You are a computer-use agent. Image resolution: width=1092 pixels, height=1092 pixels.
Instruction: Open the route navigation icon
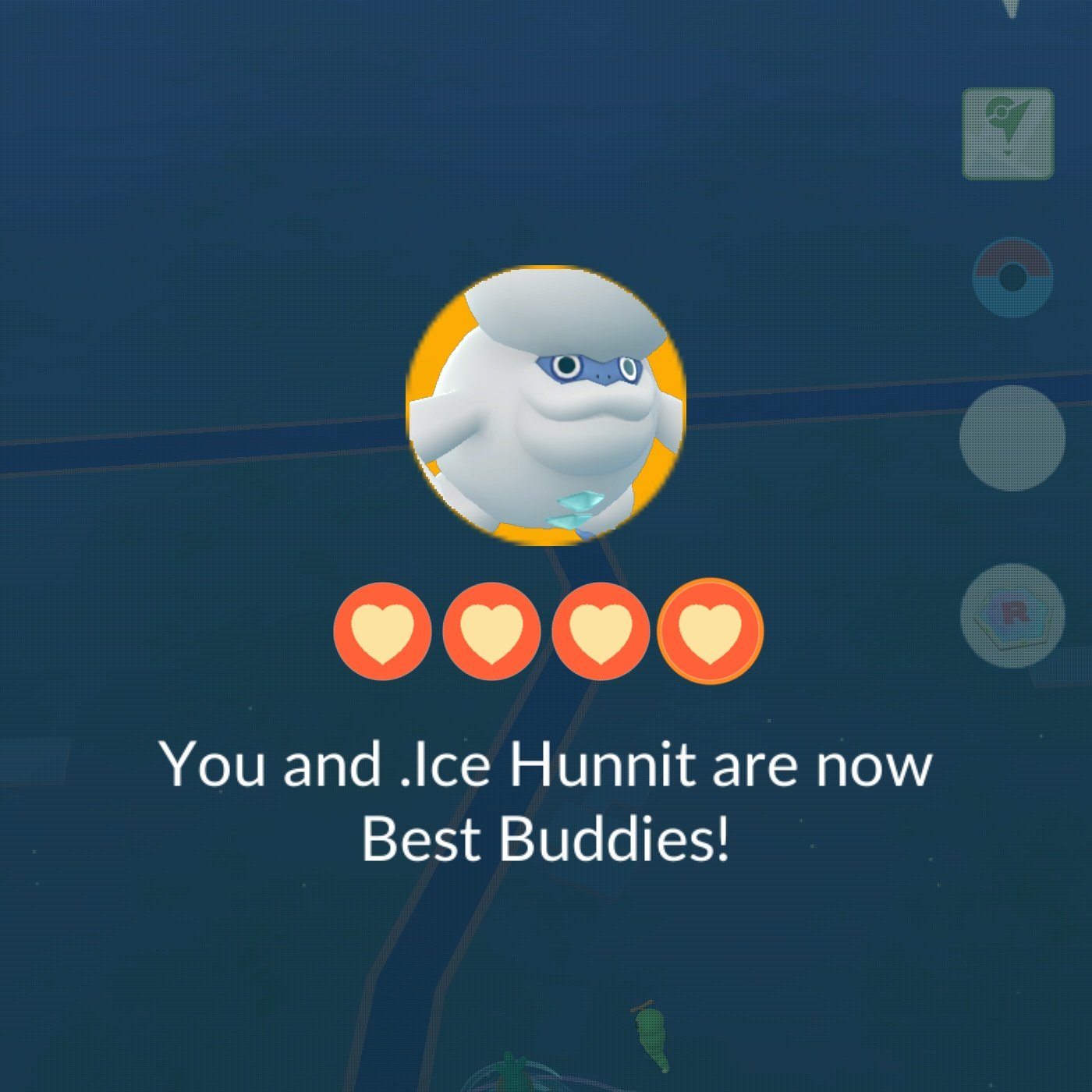click(1008, 134)
